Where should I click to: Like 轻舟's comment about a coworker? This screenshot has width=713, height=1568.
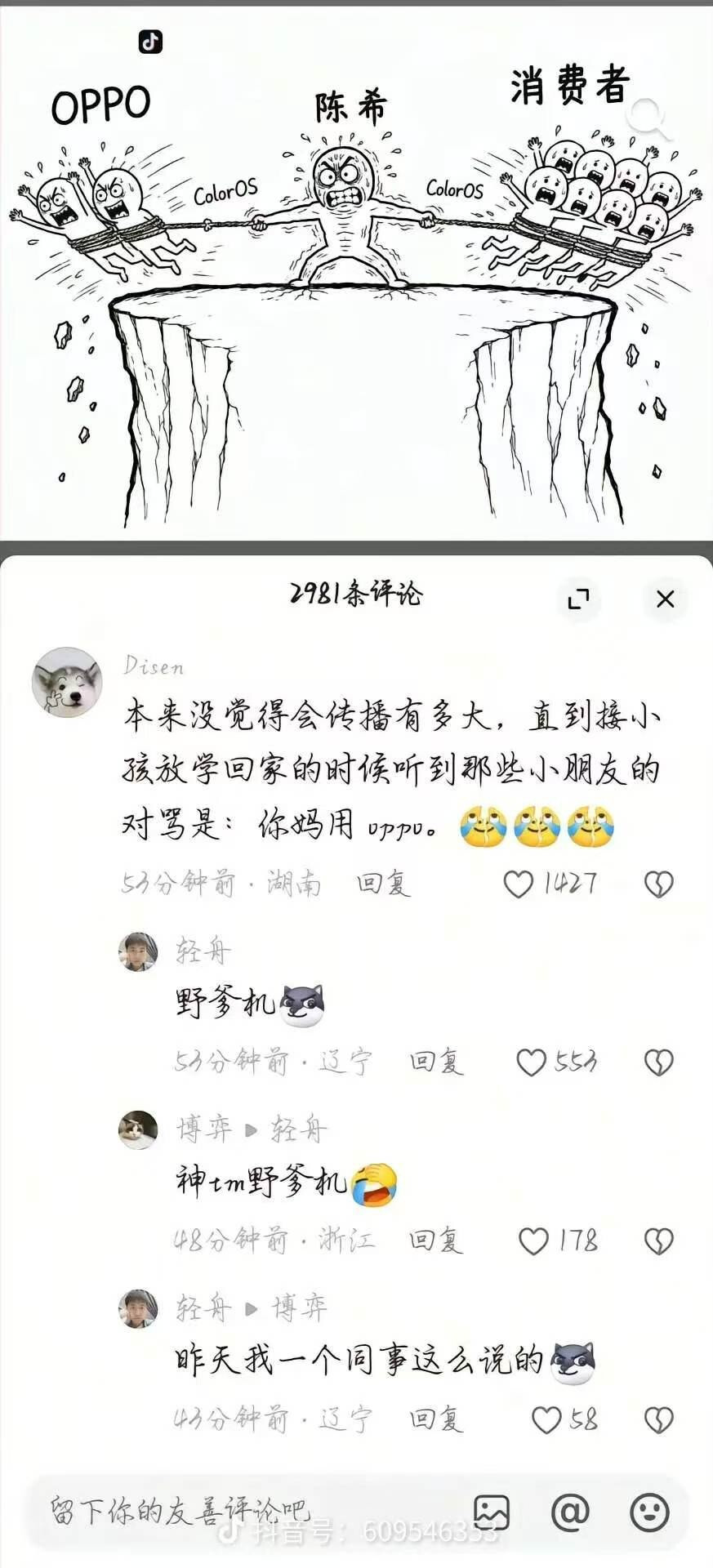tap(546, 1420)
